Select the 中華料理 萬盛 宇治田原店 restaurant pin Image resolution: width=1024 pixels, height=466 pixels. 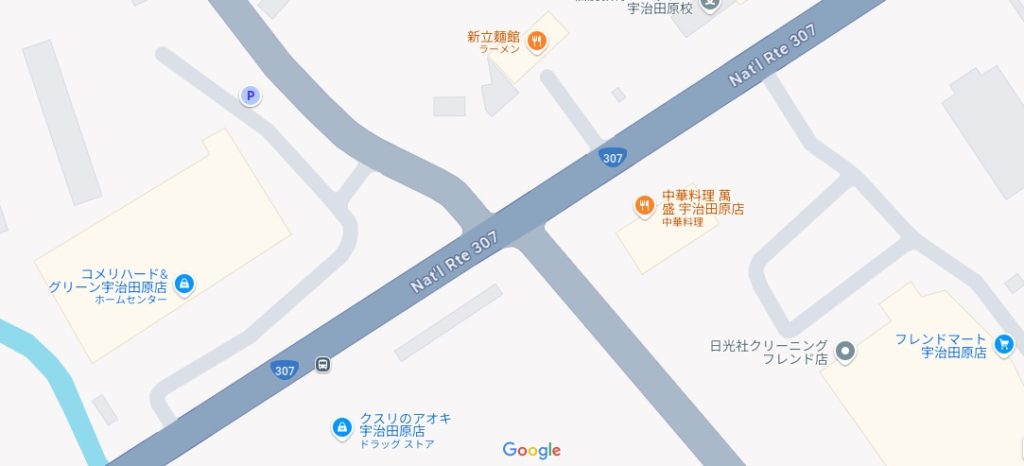click(645, 207)
